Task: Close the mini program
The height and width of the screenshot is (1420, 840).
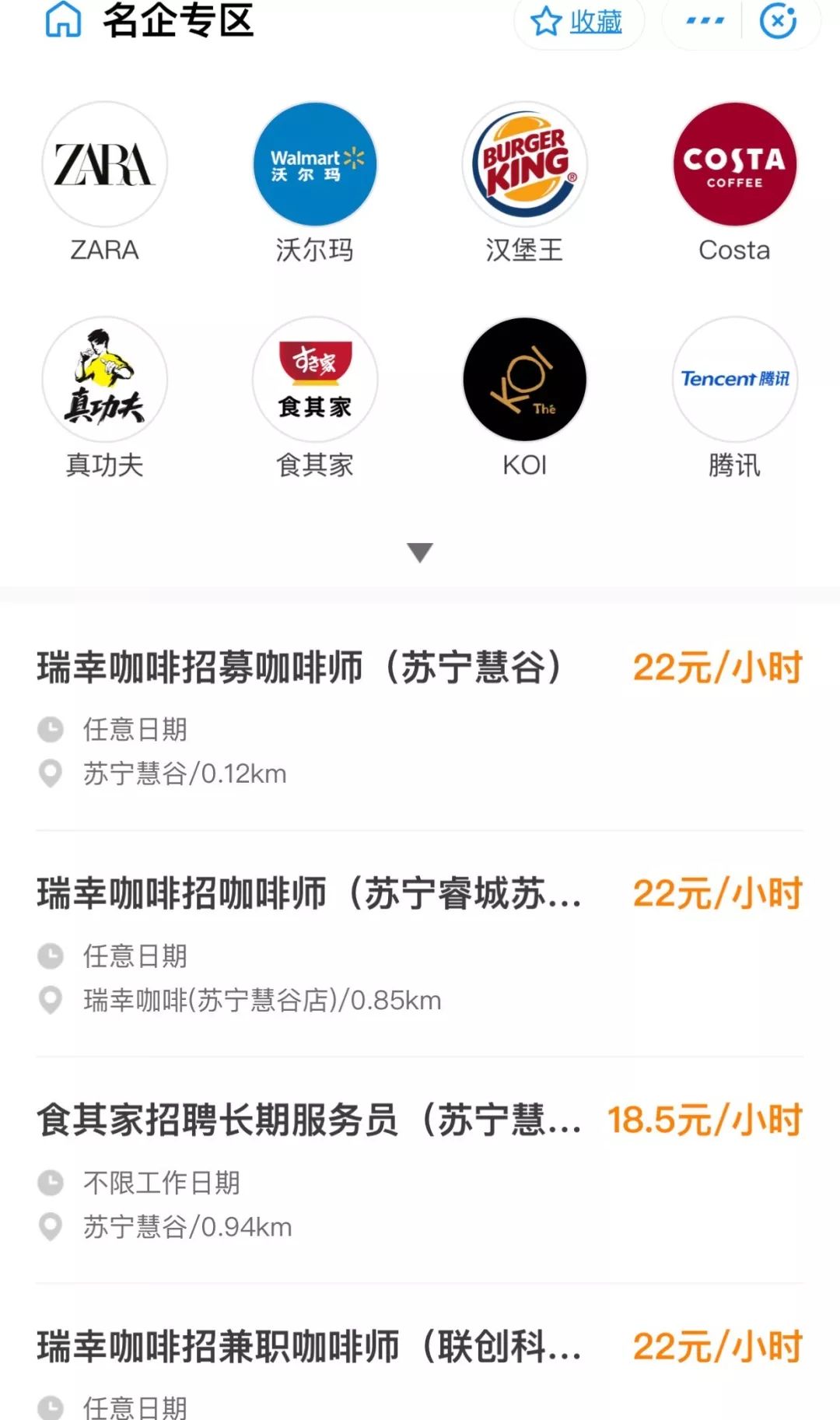Action: point(779,20)
